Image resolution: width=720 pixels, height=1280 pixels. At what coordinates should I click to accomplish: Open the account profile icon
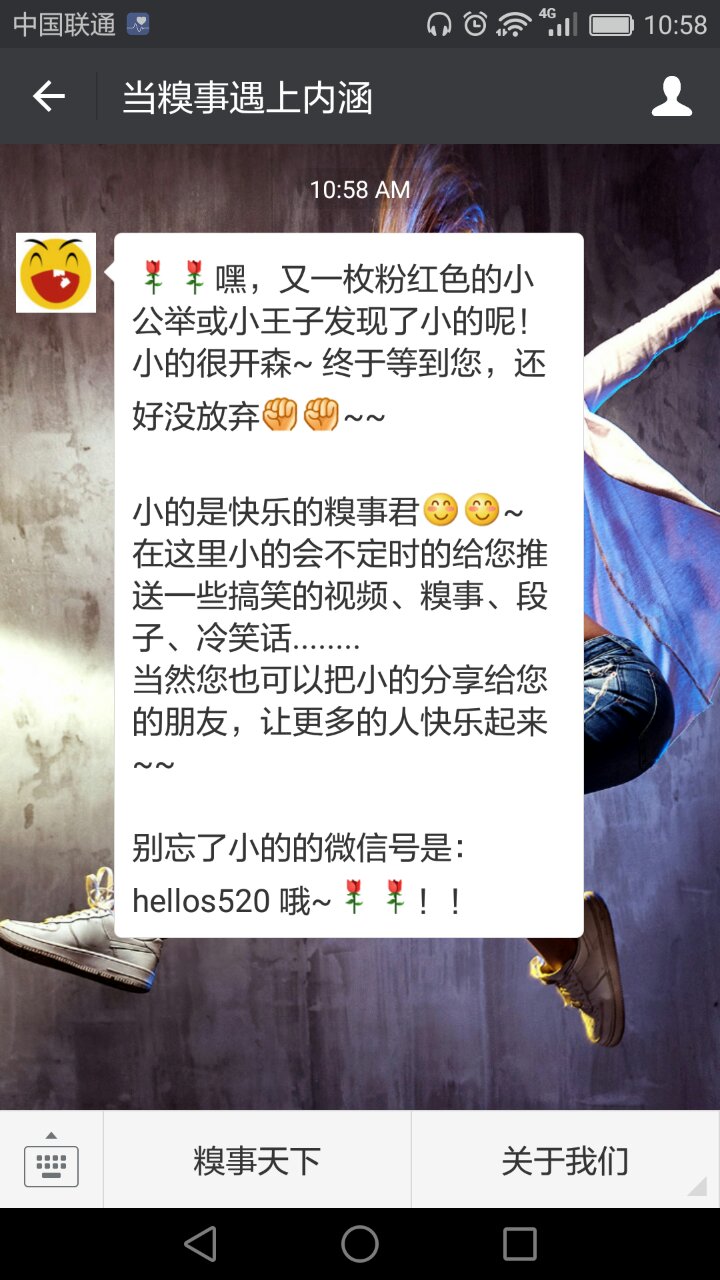point(671,97)
